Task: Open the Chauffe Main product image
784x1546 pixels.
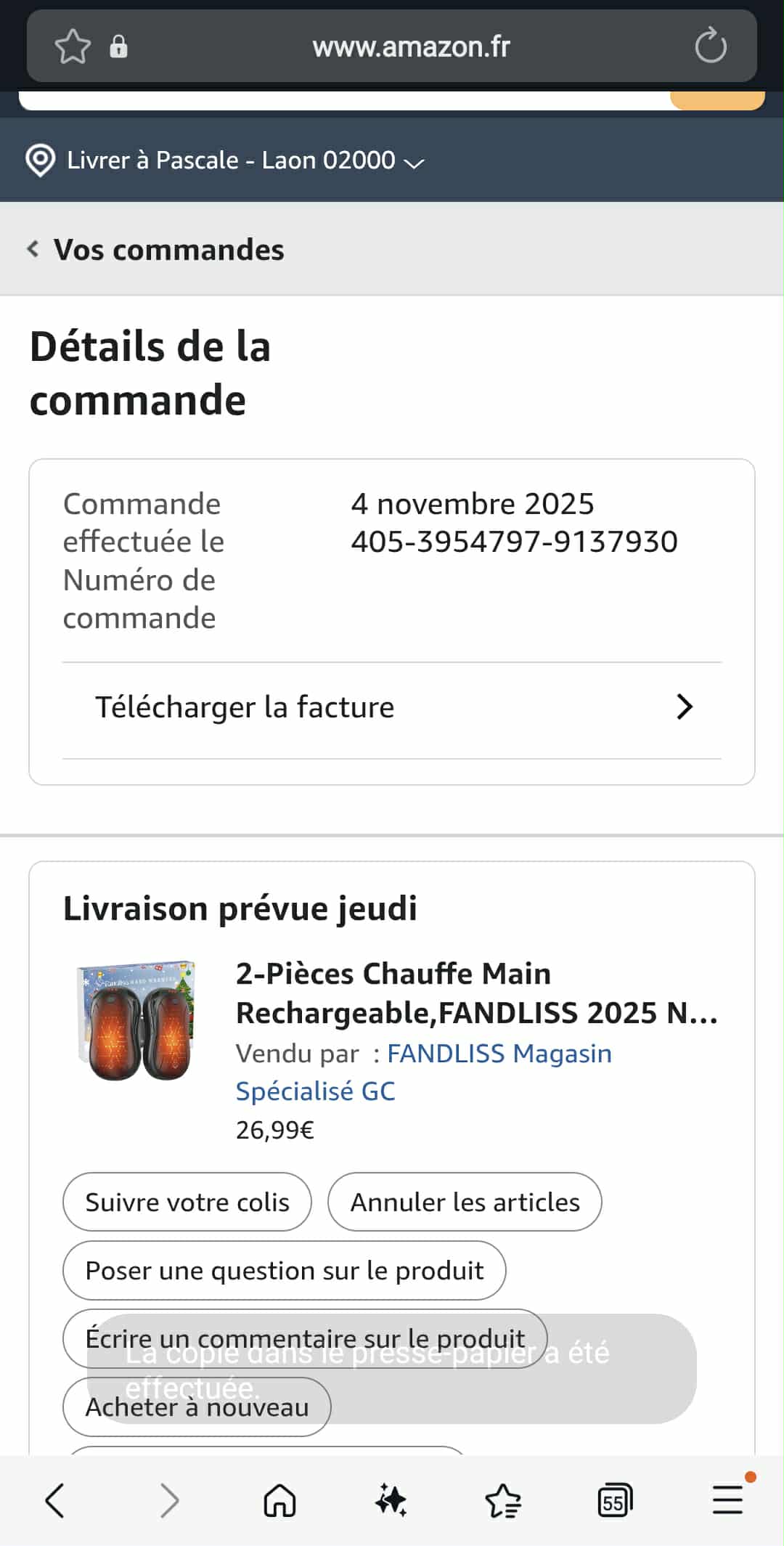Action: [138, 1020]
